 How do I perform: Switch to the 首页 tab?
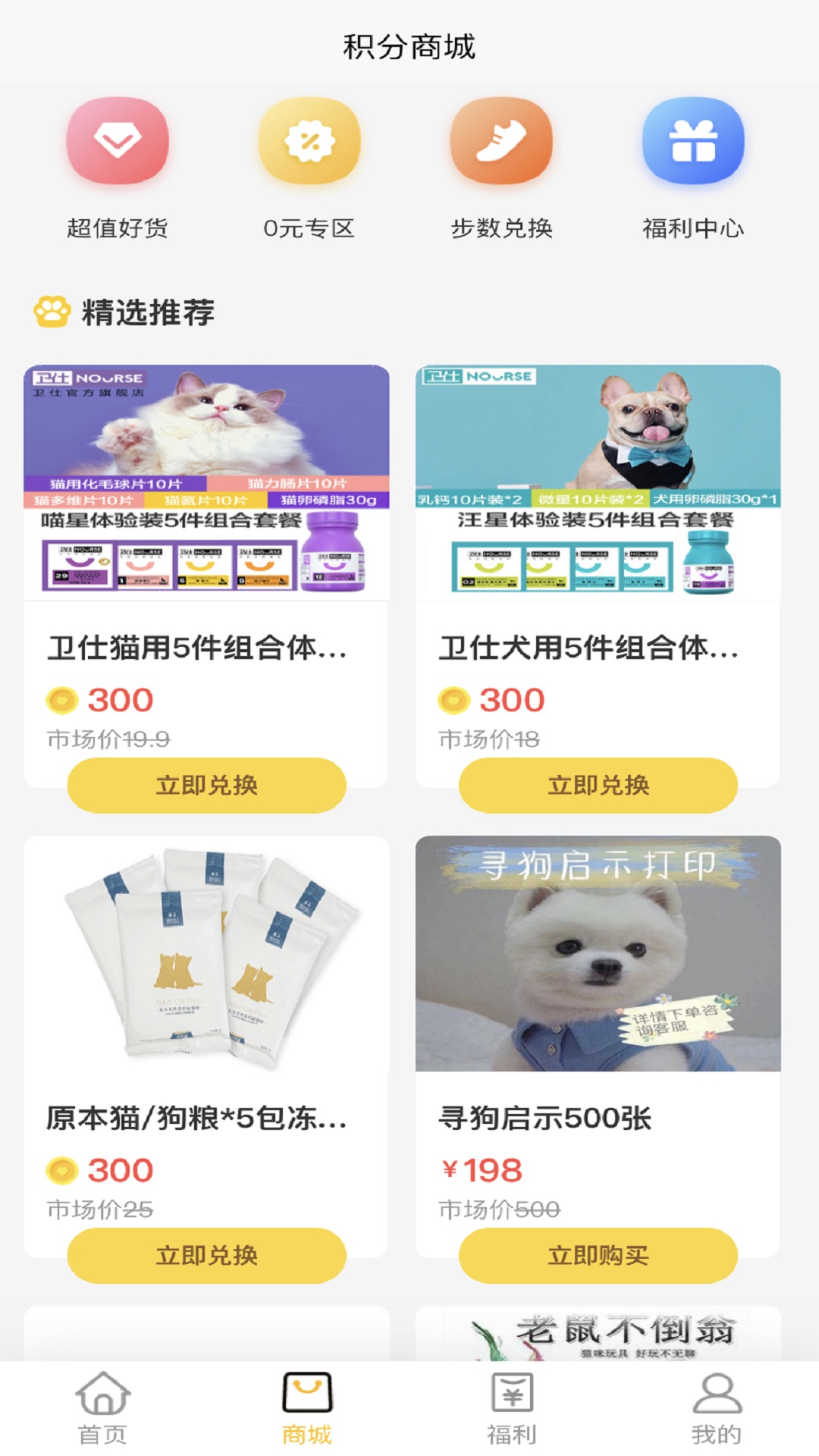102,1407
